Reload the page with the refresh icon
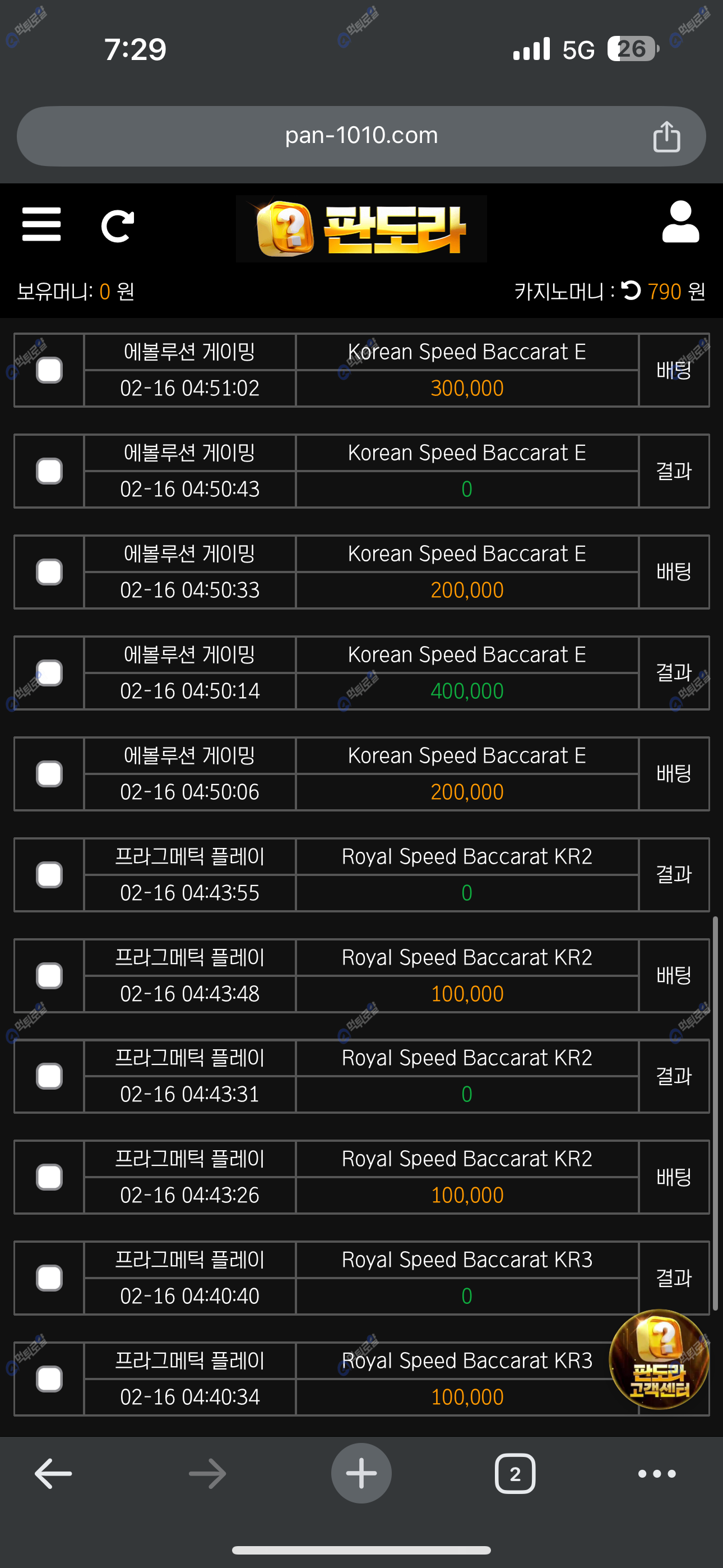Viewport: 723px width, 1568px height. coord(117,227)
